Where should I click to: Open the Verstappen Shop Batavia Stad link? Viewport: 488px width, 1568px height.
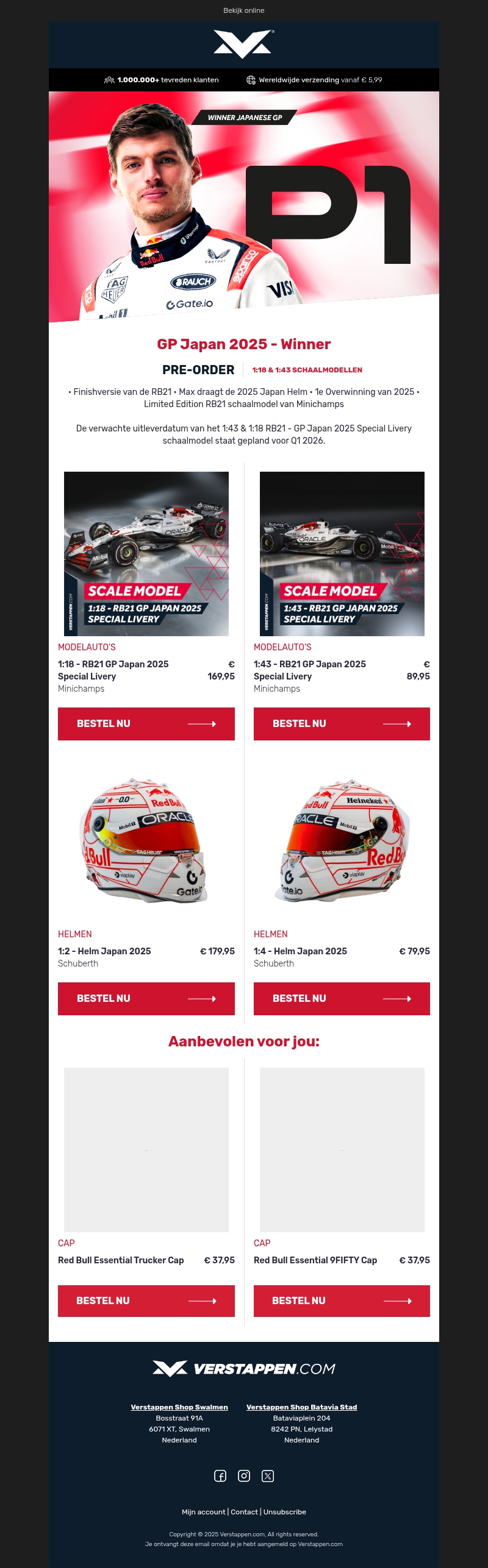coord(301,1407)
